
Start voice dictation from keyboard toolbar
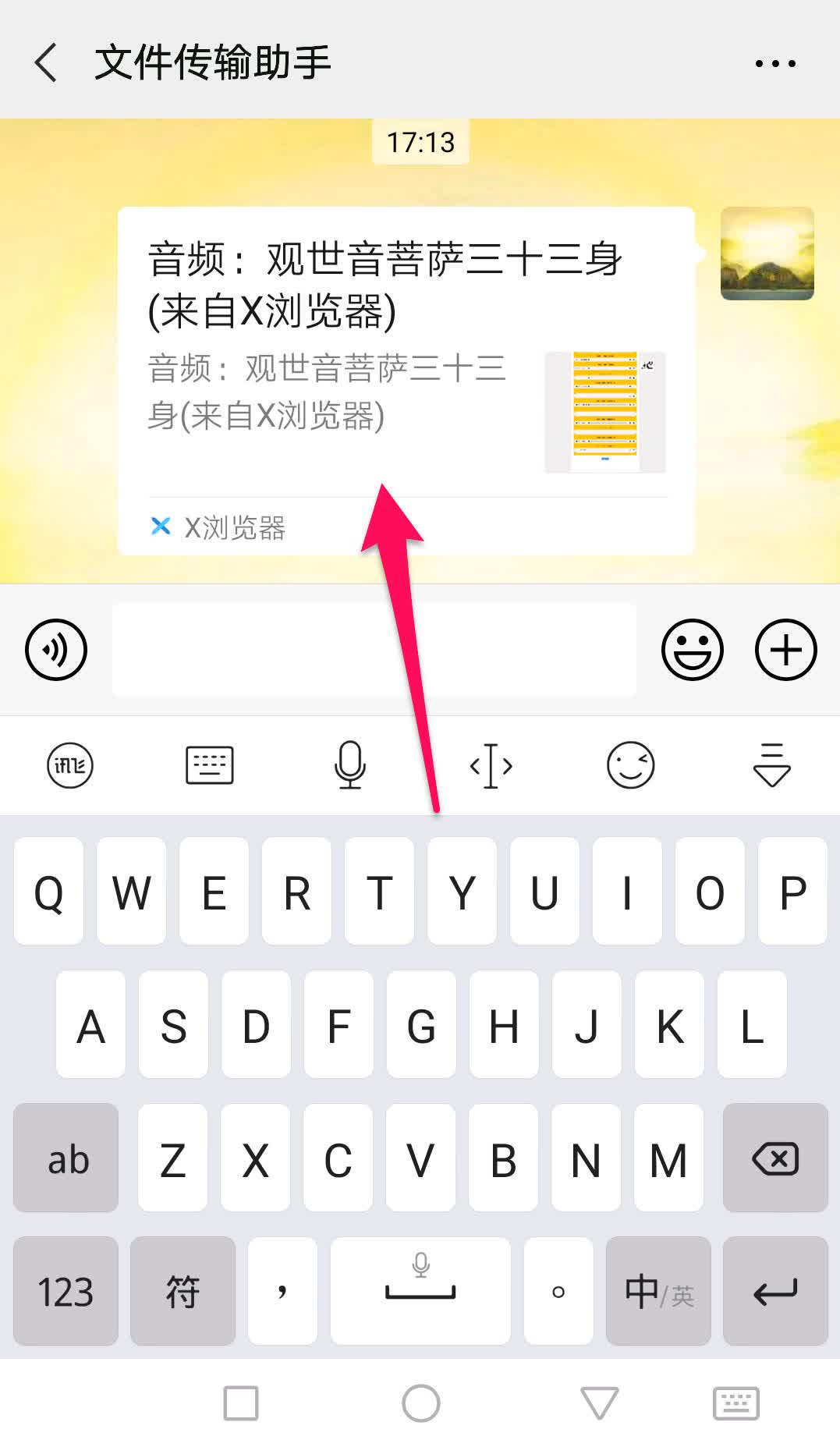click(350, 765)
